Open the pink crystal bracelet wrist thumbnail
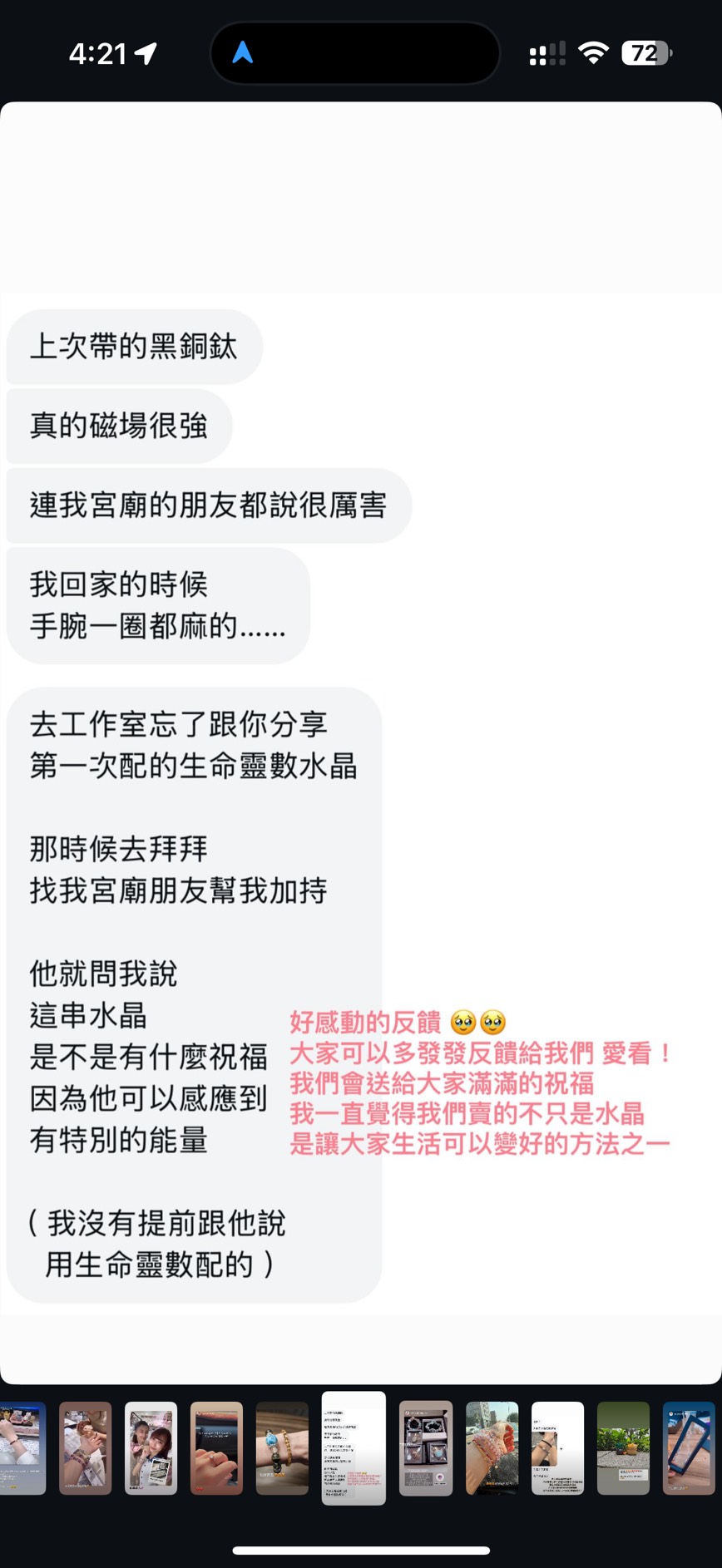 click(x=492, y=1447)
